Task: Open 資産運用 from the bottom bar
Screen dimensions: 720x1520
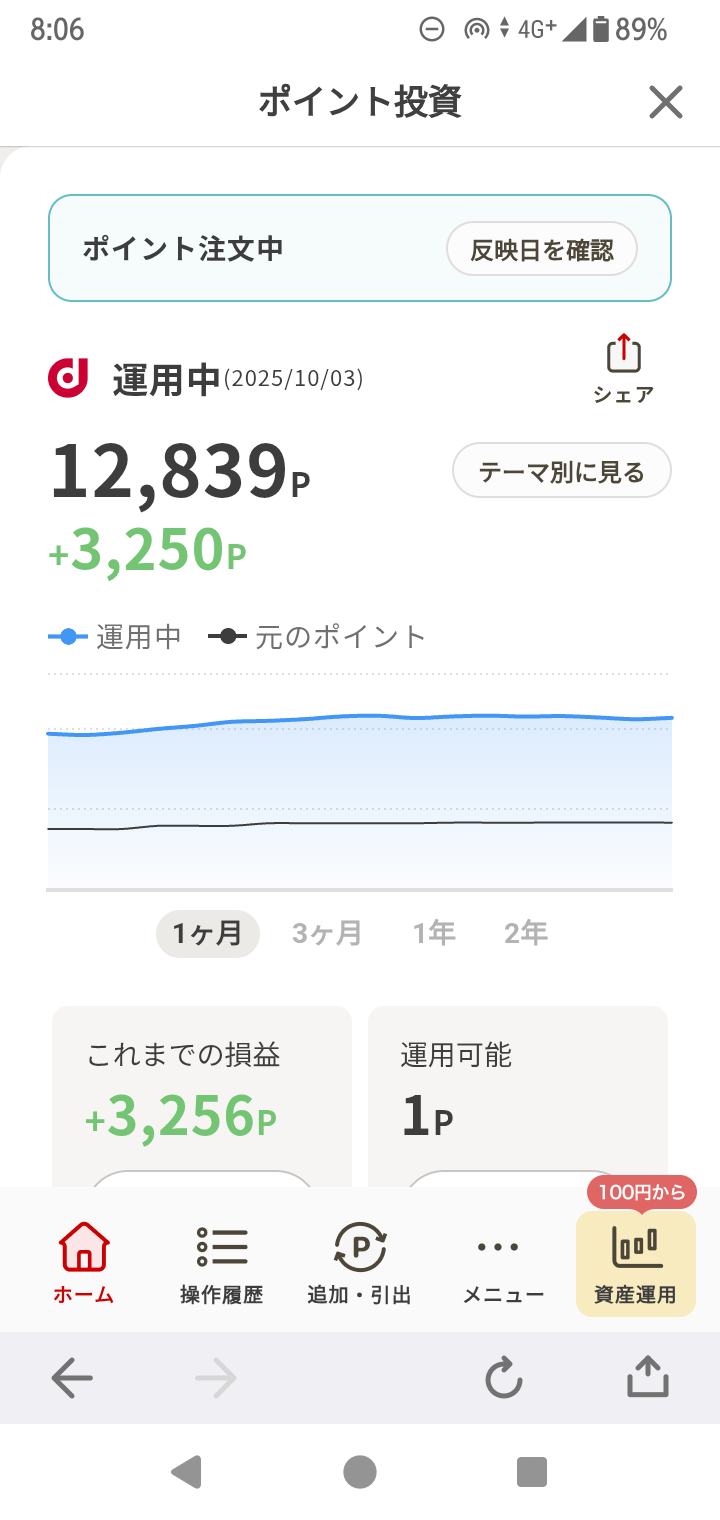Action: click(636, 1263)
